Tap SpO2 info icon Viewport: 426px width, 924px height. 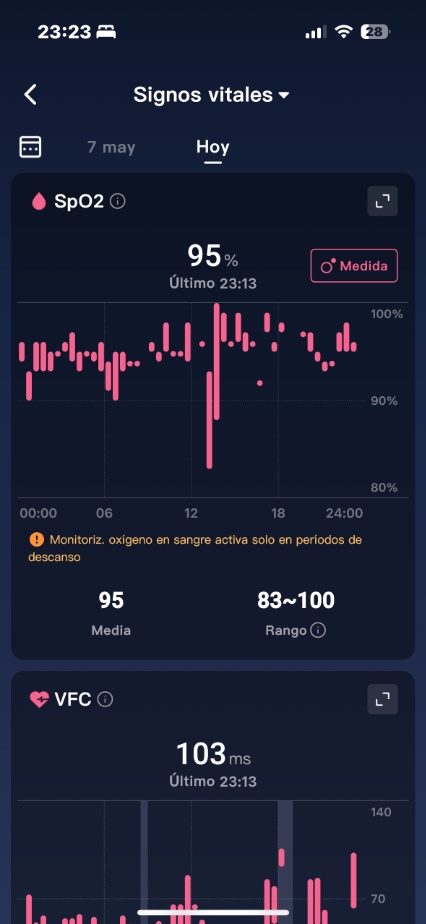[x=118, y=202]
